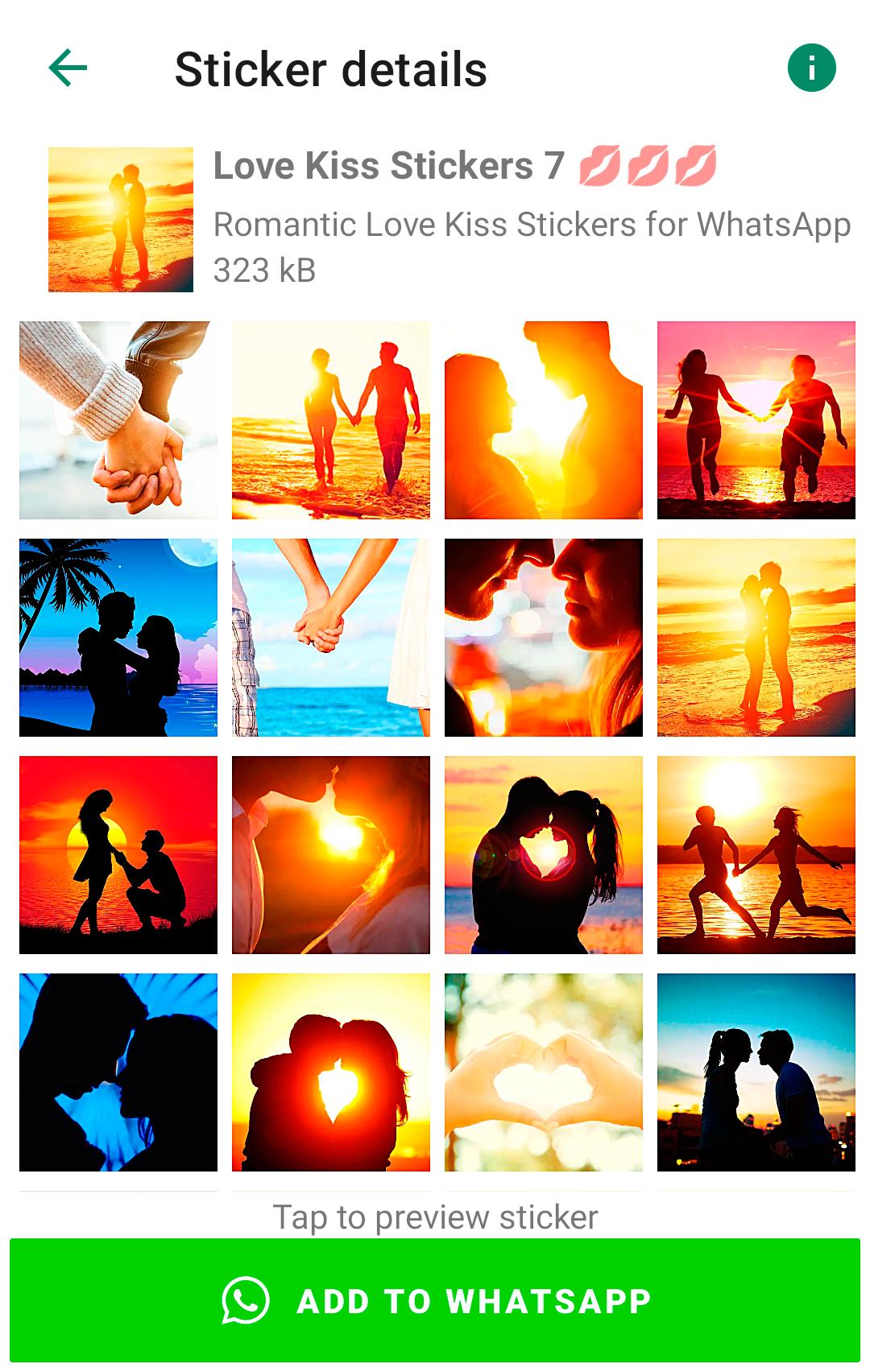Preview the couple running with heart hands sticker
The height and width of the screenshot is (1372, 870).
[756, 420]
